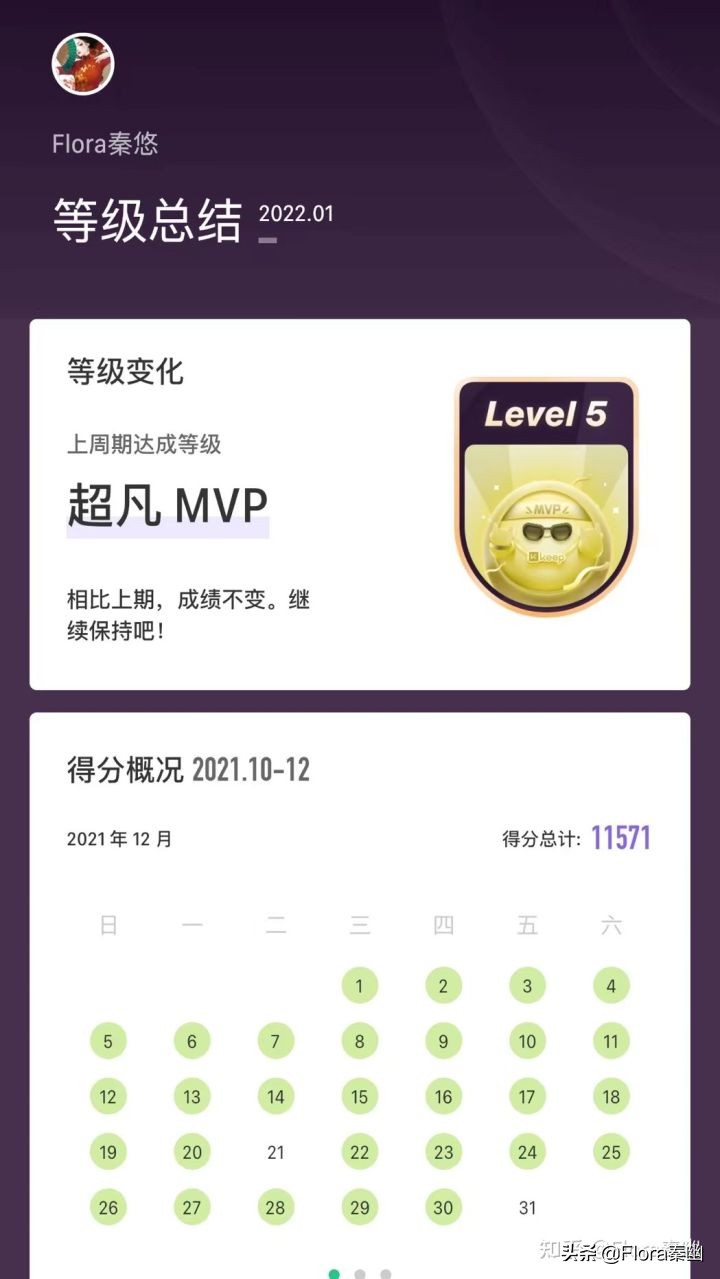Open the user profile avatar
This screenshot has width=720, height=1279.
coord(82,63)
